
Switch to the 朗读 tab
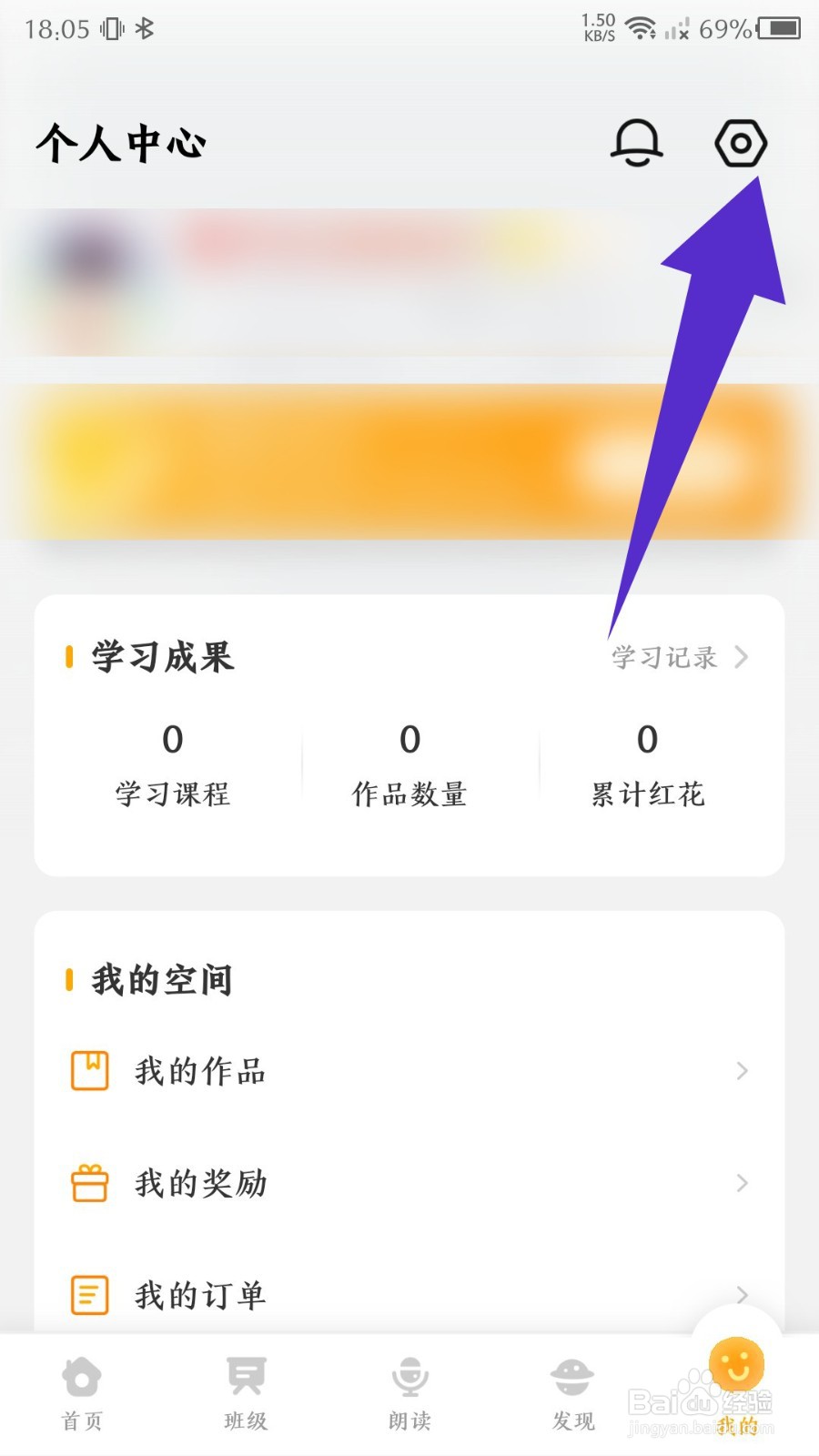(409, 1394)
